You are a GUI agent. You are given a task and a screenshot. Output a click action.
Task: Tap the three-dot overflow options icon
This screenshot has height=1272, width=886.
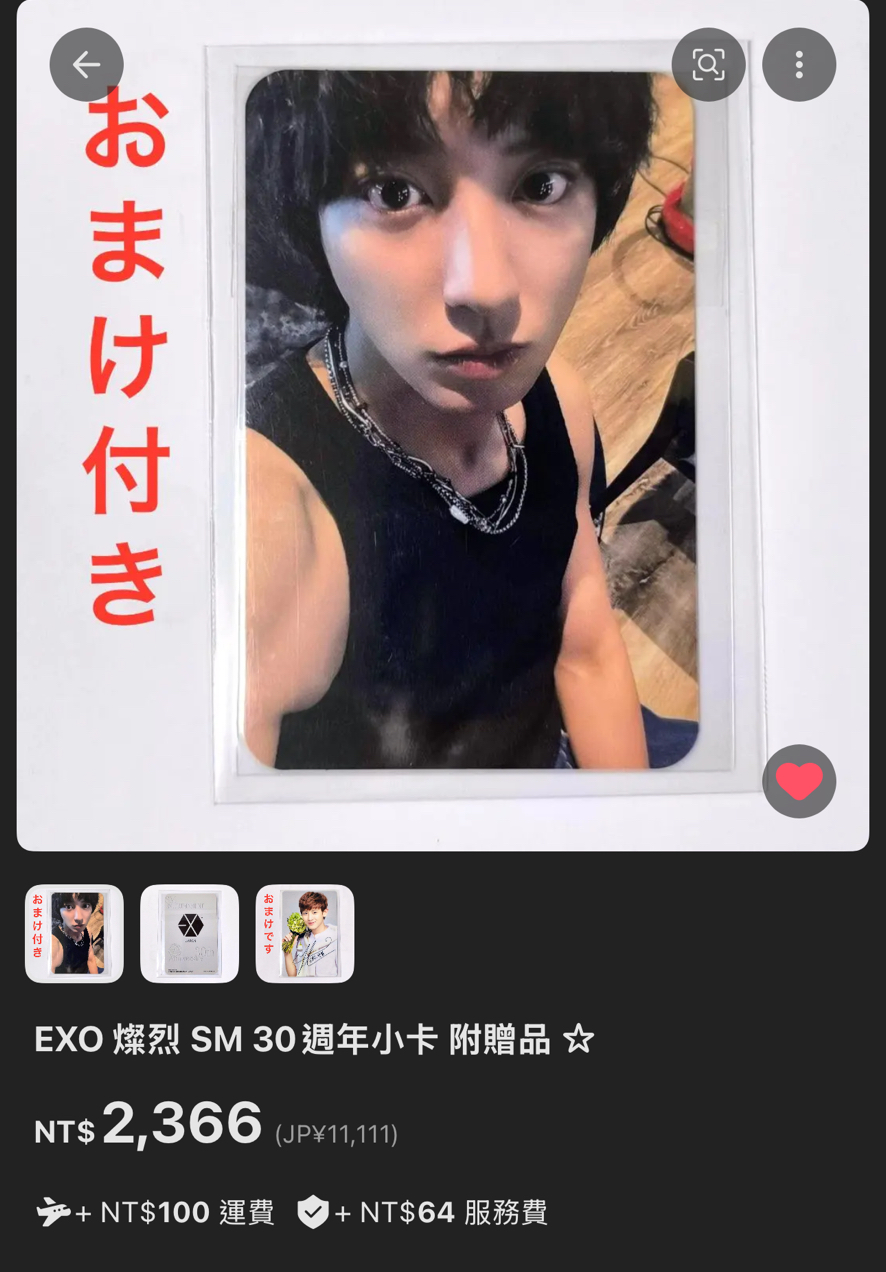click(x=798, y=64)
